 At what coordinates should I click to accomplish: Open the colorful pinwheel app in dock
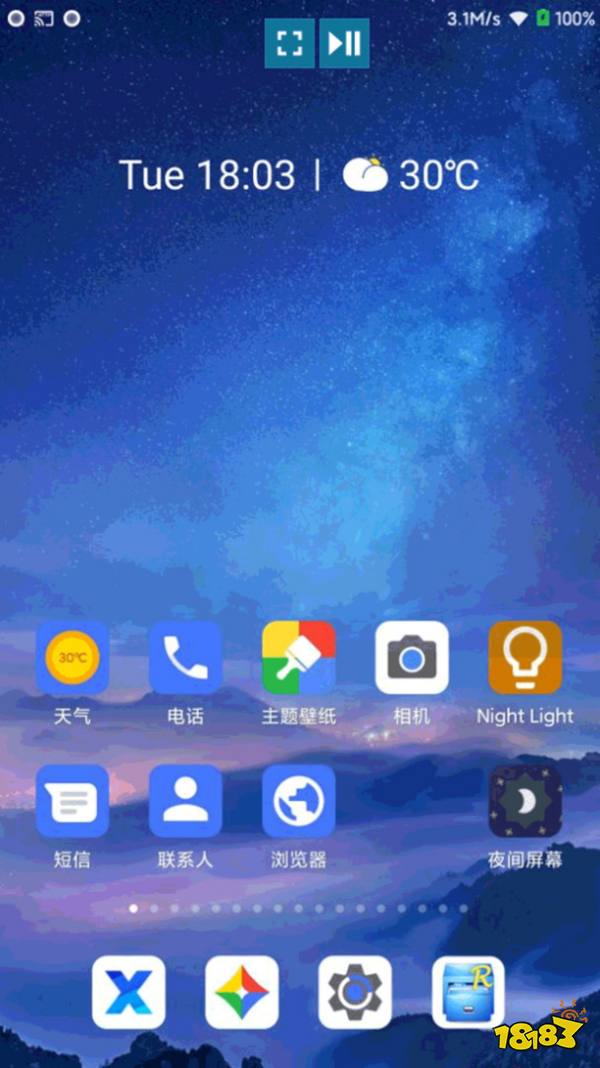pyautogui.click(x=241, y=992)
